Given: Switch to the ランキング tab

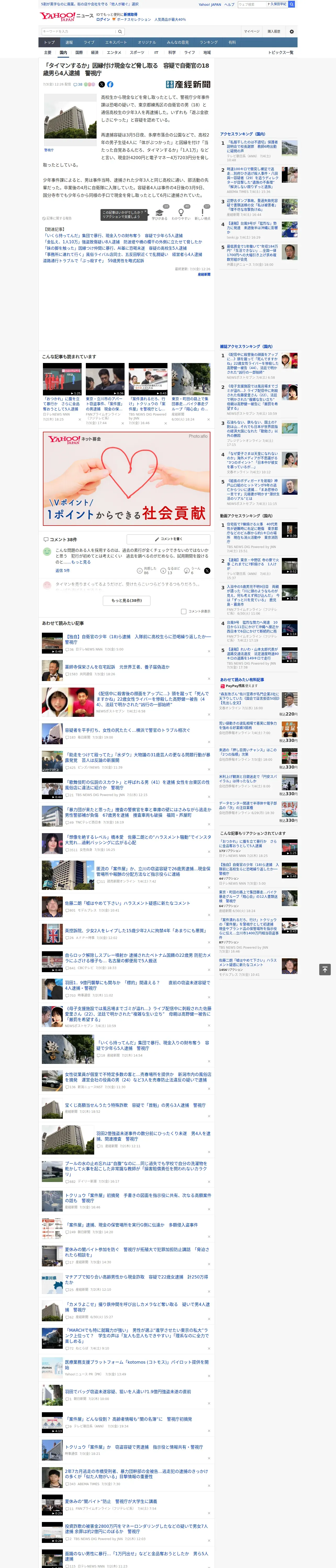Looking at the screenshot, I should click(209, 43).
